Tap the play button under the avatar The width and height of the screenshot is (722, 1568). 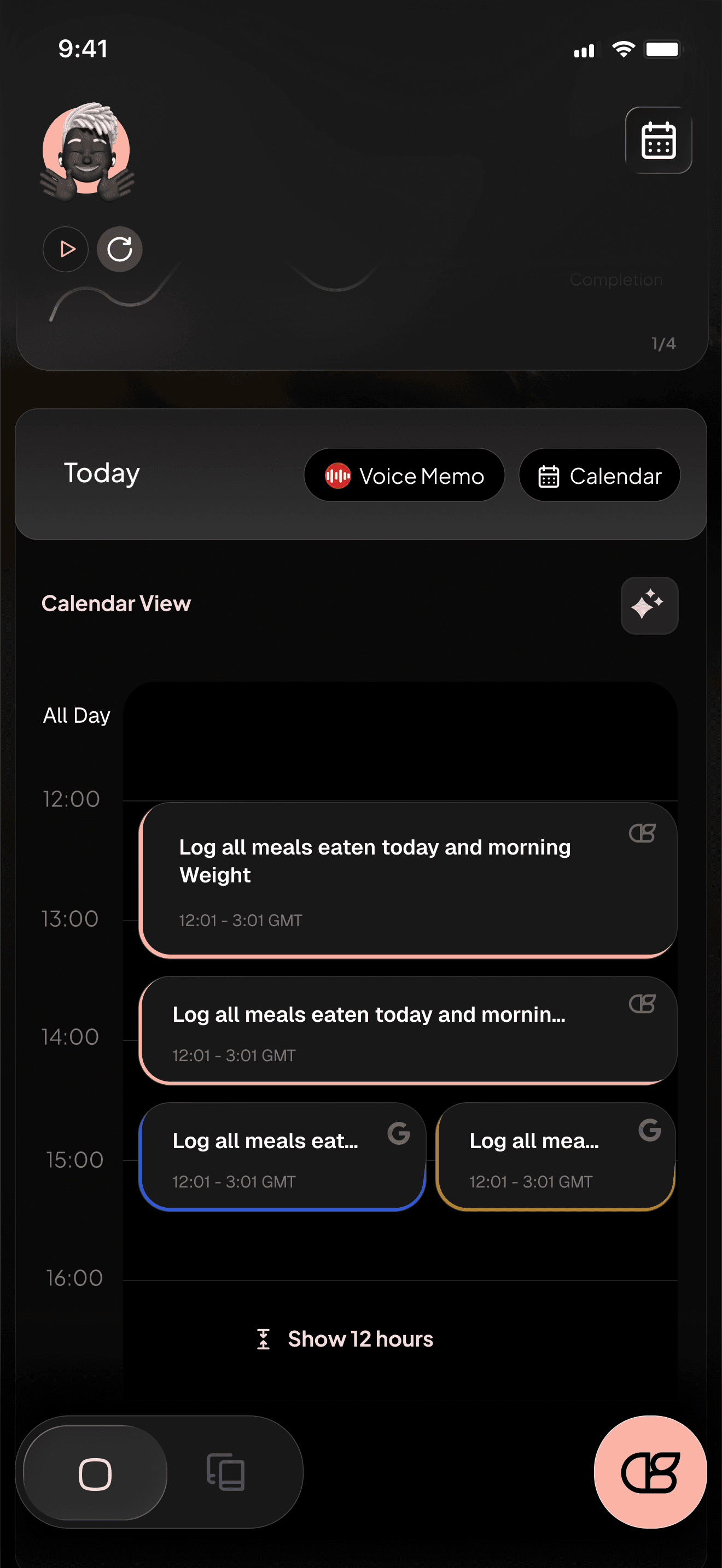point(66,249)
